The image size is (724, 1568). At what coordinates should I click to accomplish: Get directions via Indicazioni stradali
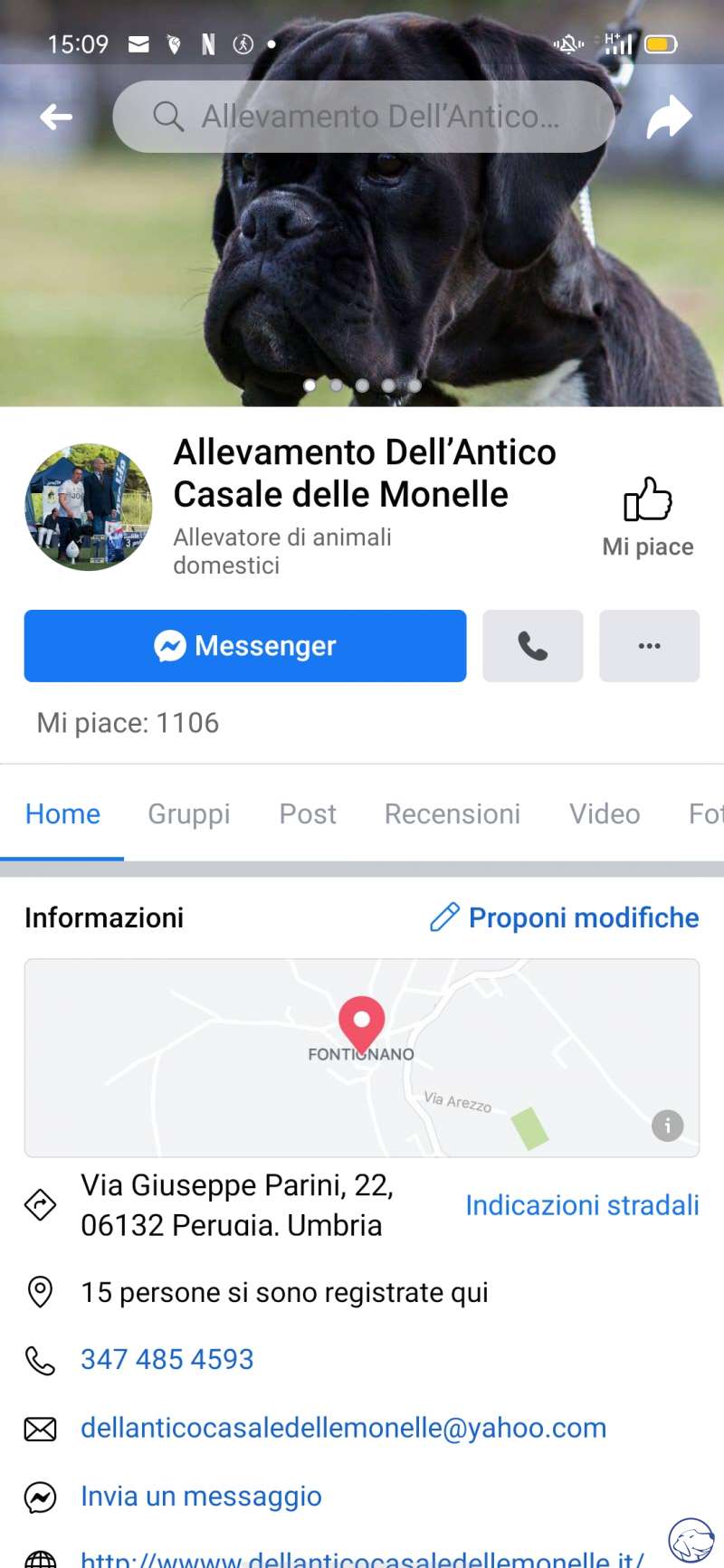[582, 1205]
